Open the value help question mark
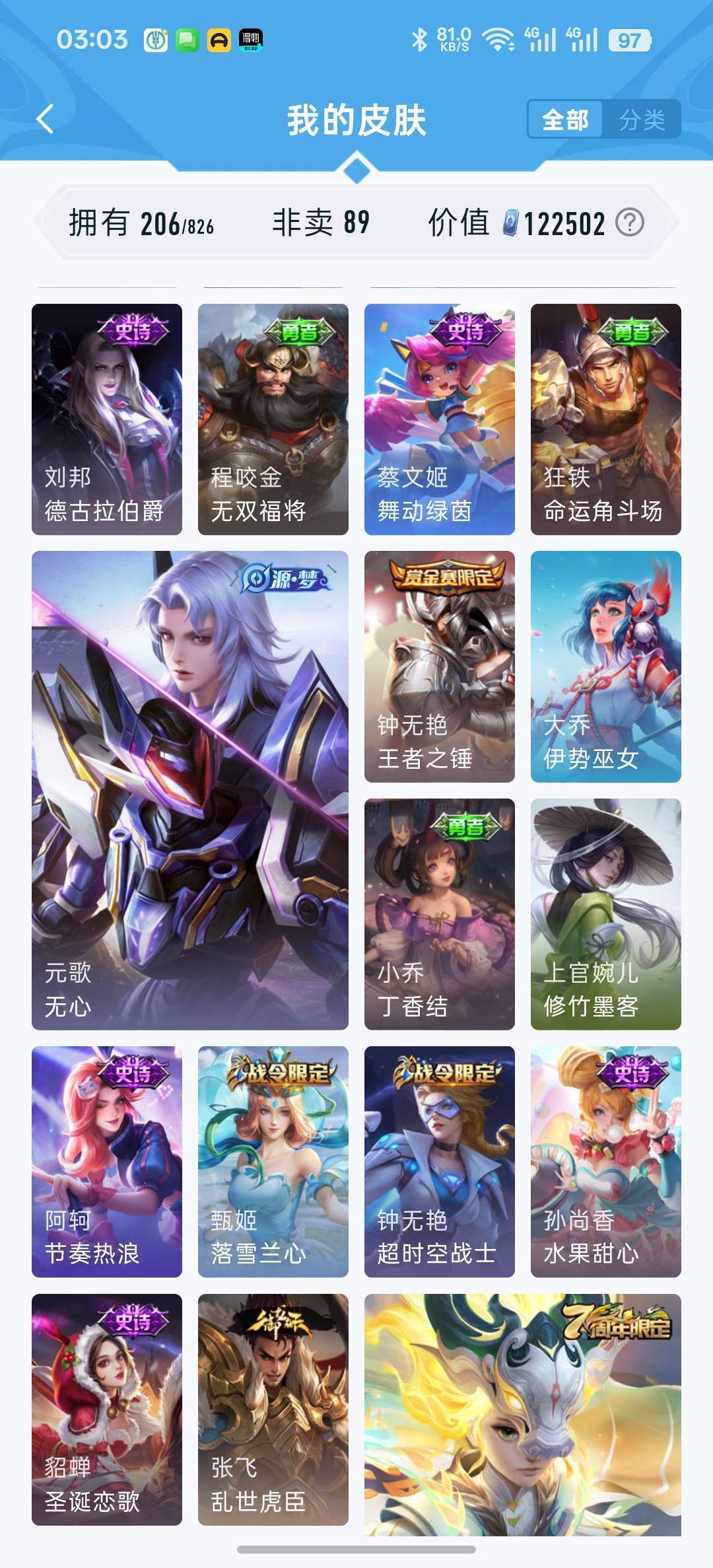The image size is (713, 1568). (629, 223)
